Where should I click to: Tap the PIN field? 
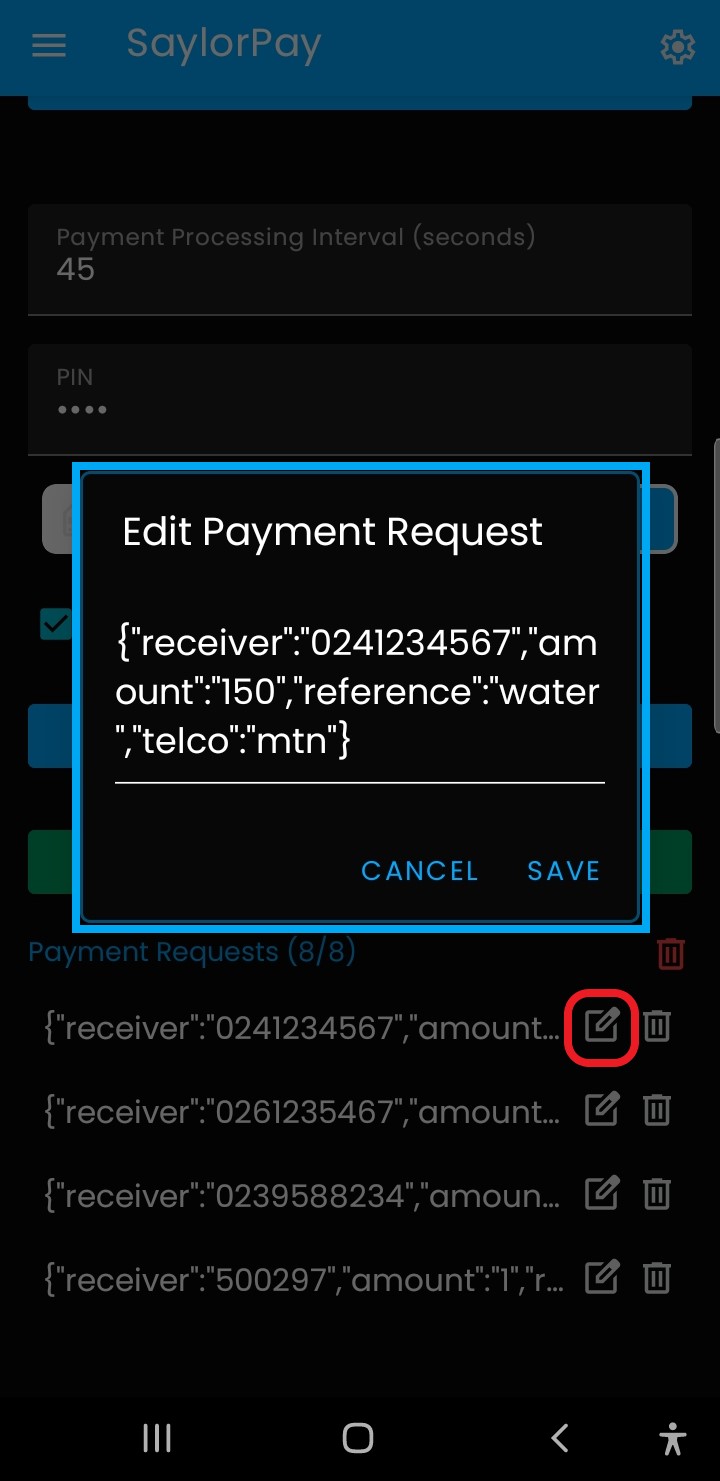coord(360,400)
